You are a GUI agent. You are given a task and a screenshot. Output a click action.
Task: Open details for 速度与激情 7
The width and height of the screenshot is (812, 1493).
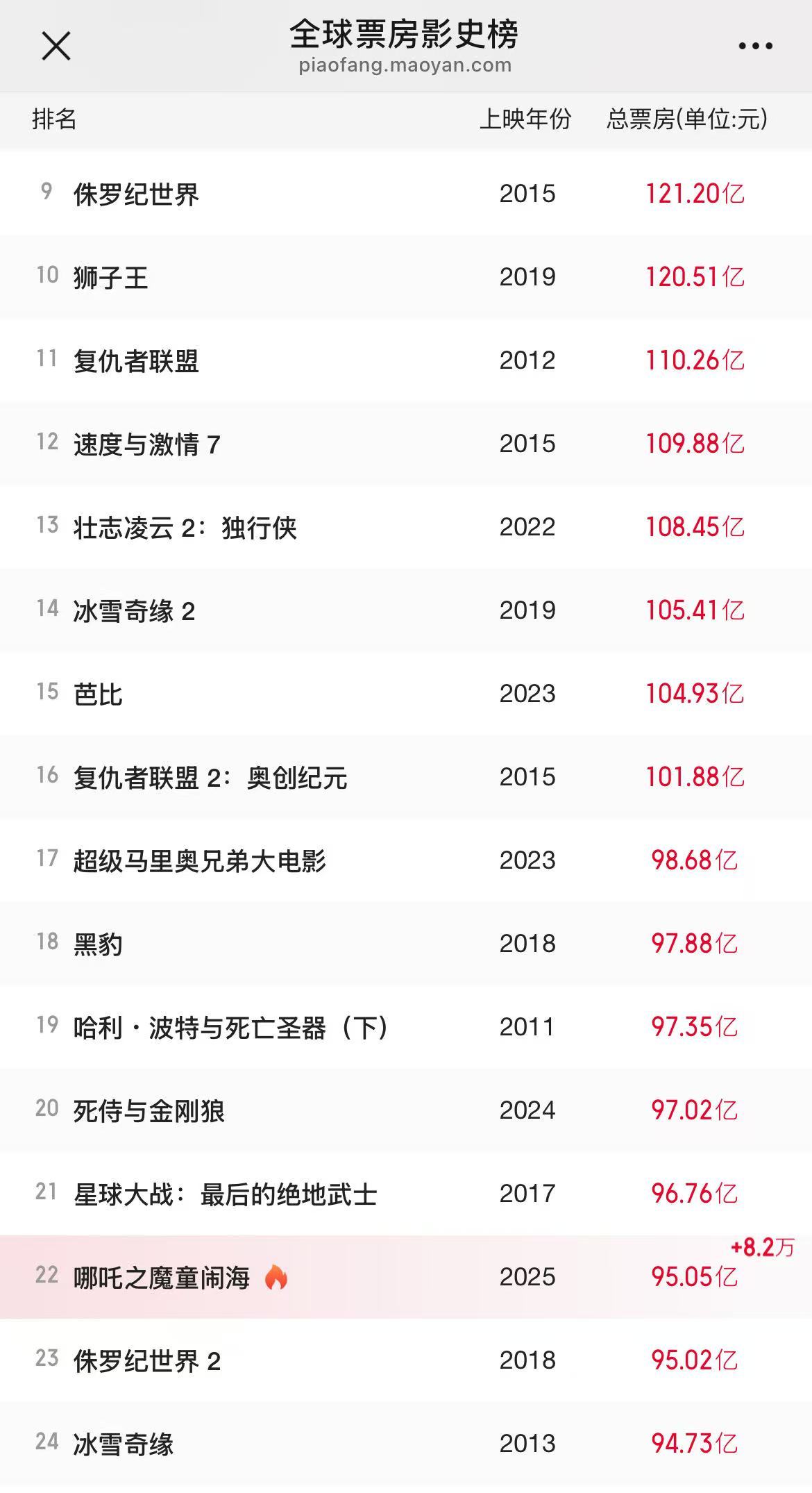(146, 444)
